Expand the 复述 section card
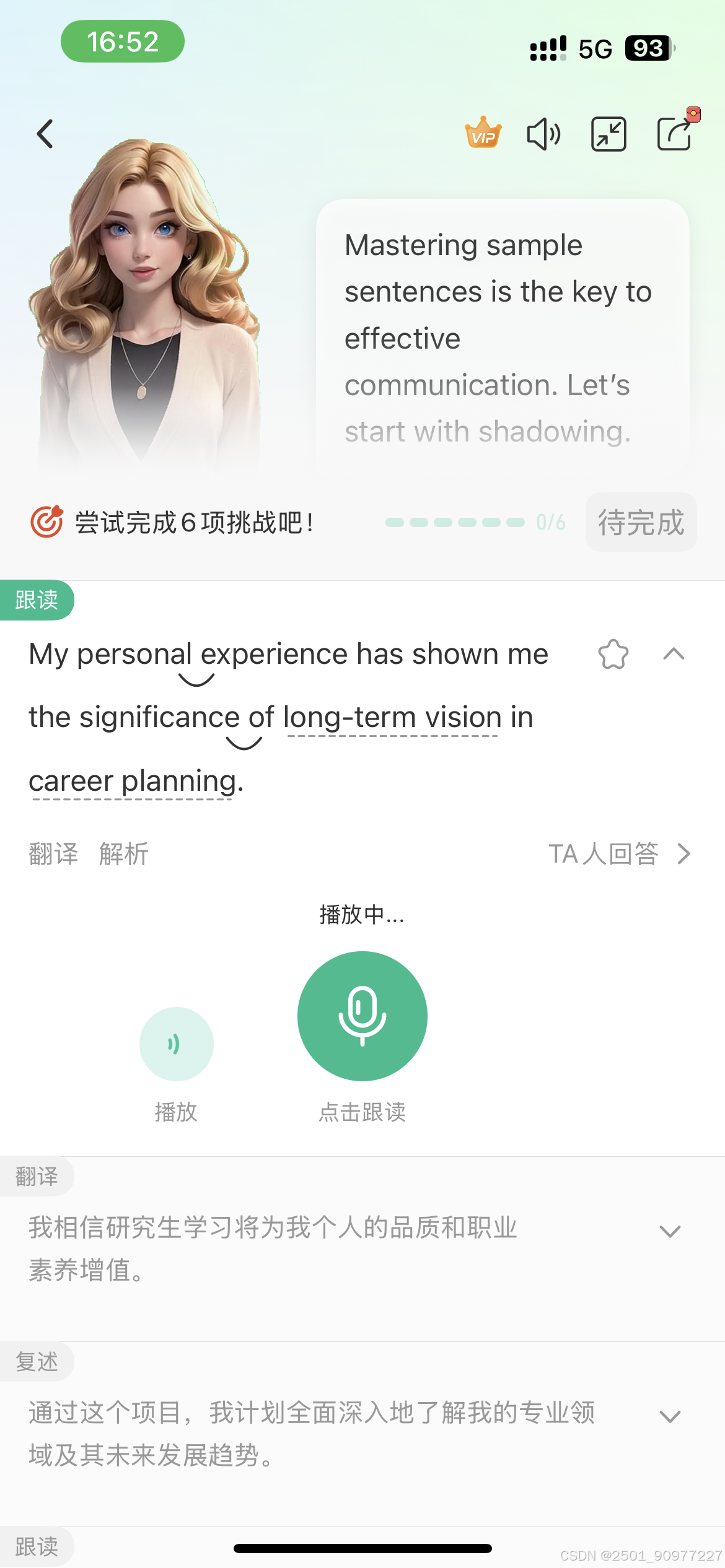This screenshot has width=725, height=1568. point(670,1416)
